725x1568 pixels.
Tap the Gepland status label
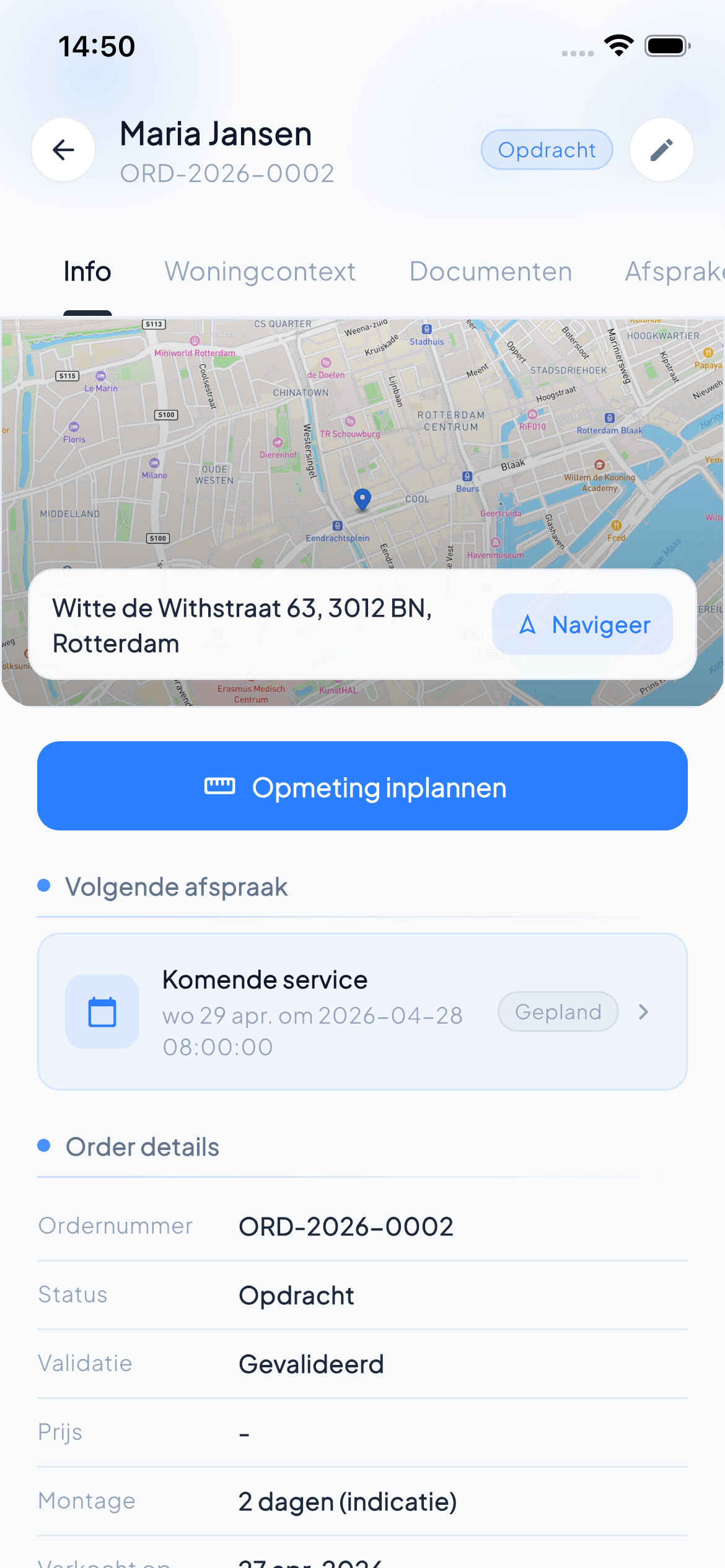point(558,1011)
